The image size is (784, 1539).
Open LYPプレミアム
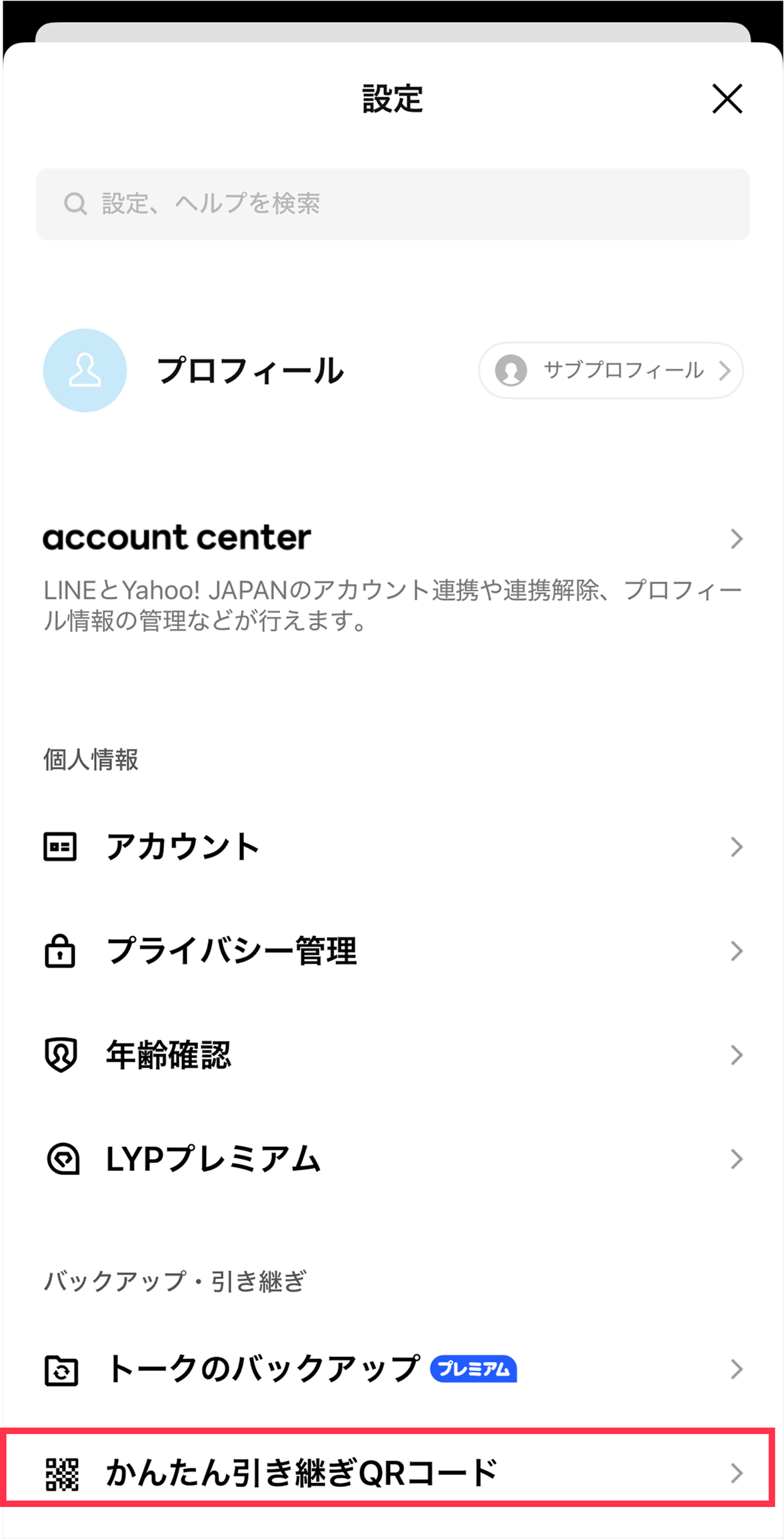coord(393,1159)
